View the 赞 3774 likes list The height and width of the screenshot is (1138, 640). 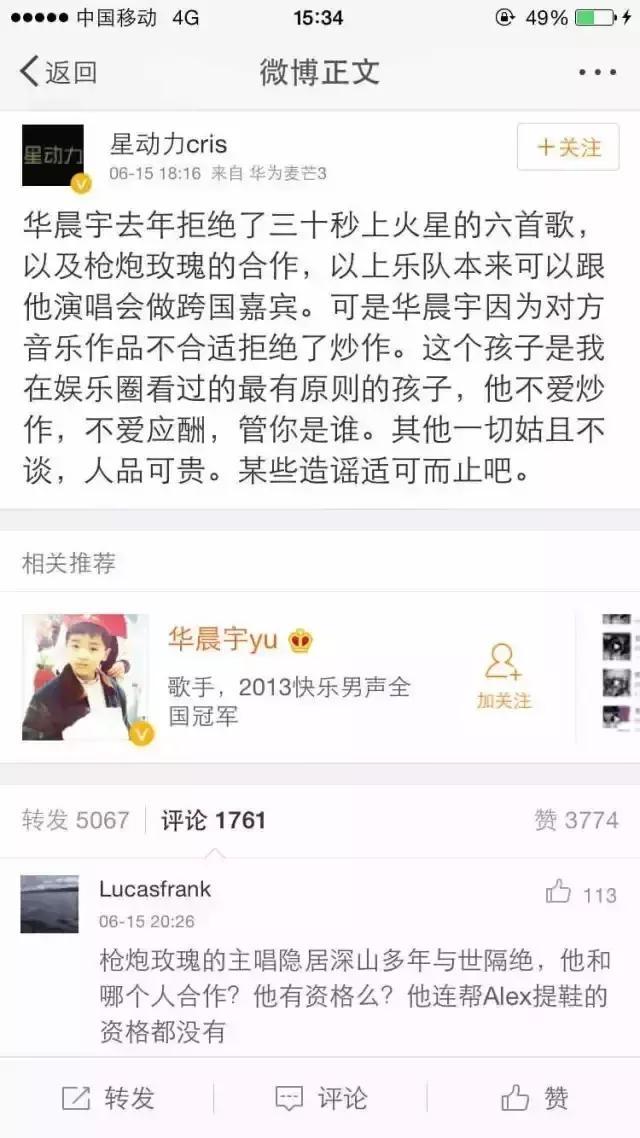point(576,821)
